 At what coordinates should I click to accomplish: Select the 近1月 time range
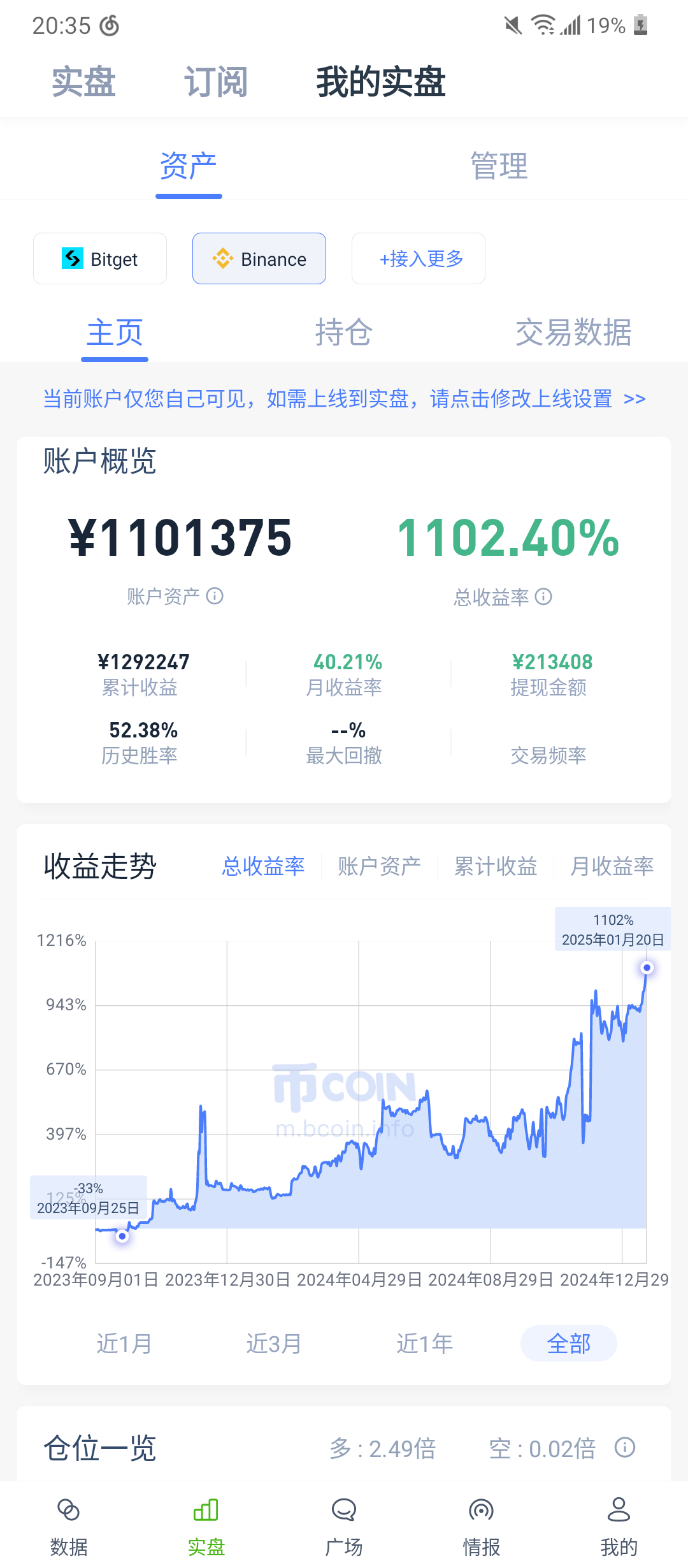point(125,1343)
